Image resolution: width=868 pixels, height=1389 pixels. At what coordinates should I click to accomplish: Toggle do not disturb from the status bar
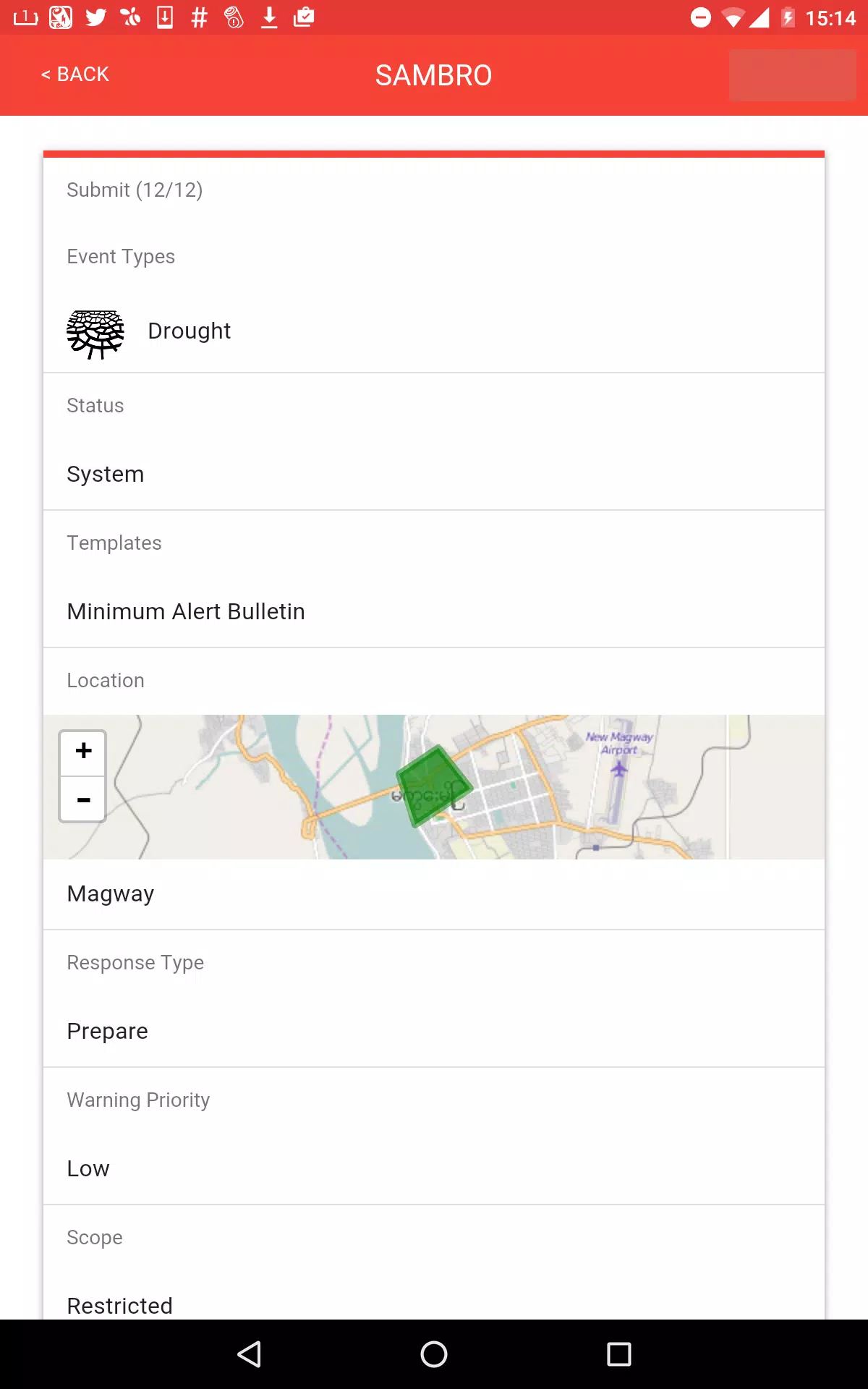(699, 17)
